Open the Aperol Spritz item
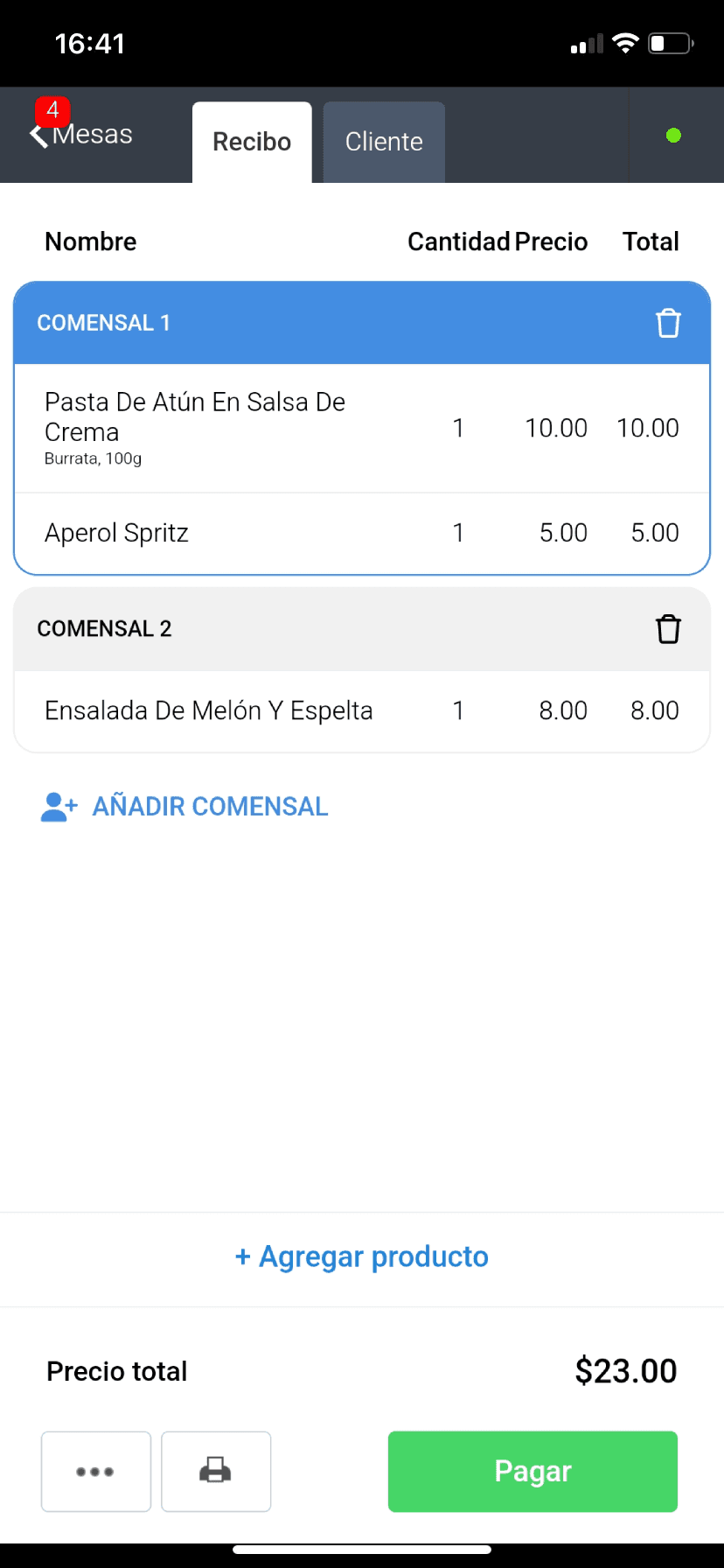This screenshot has height=1568, width=724. pos(362,533)
